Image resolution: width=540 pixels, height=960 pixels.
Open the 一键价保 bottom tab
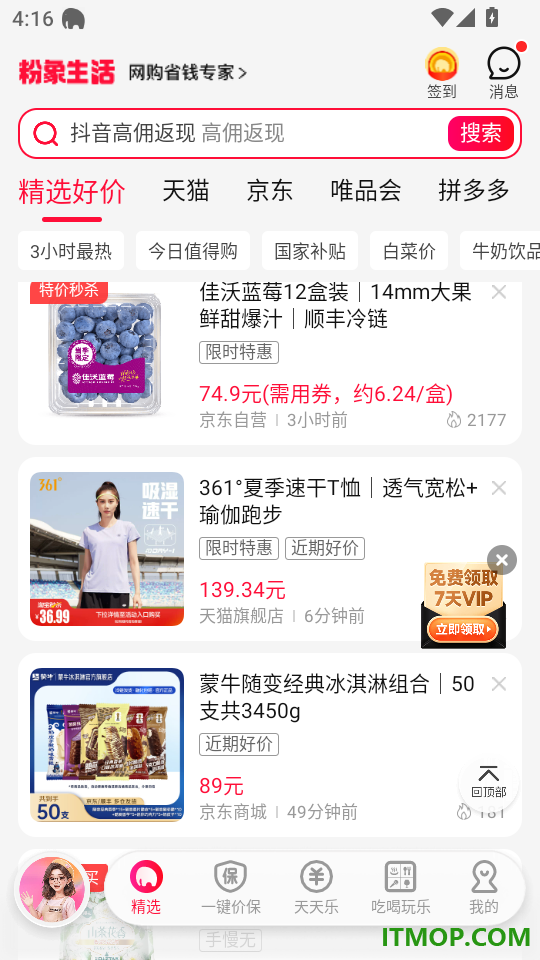231,888
